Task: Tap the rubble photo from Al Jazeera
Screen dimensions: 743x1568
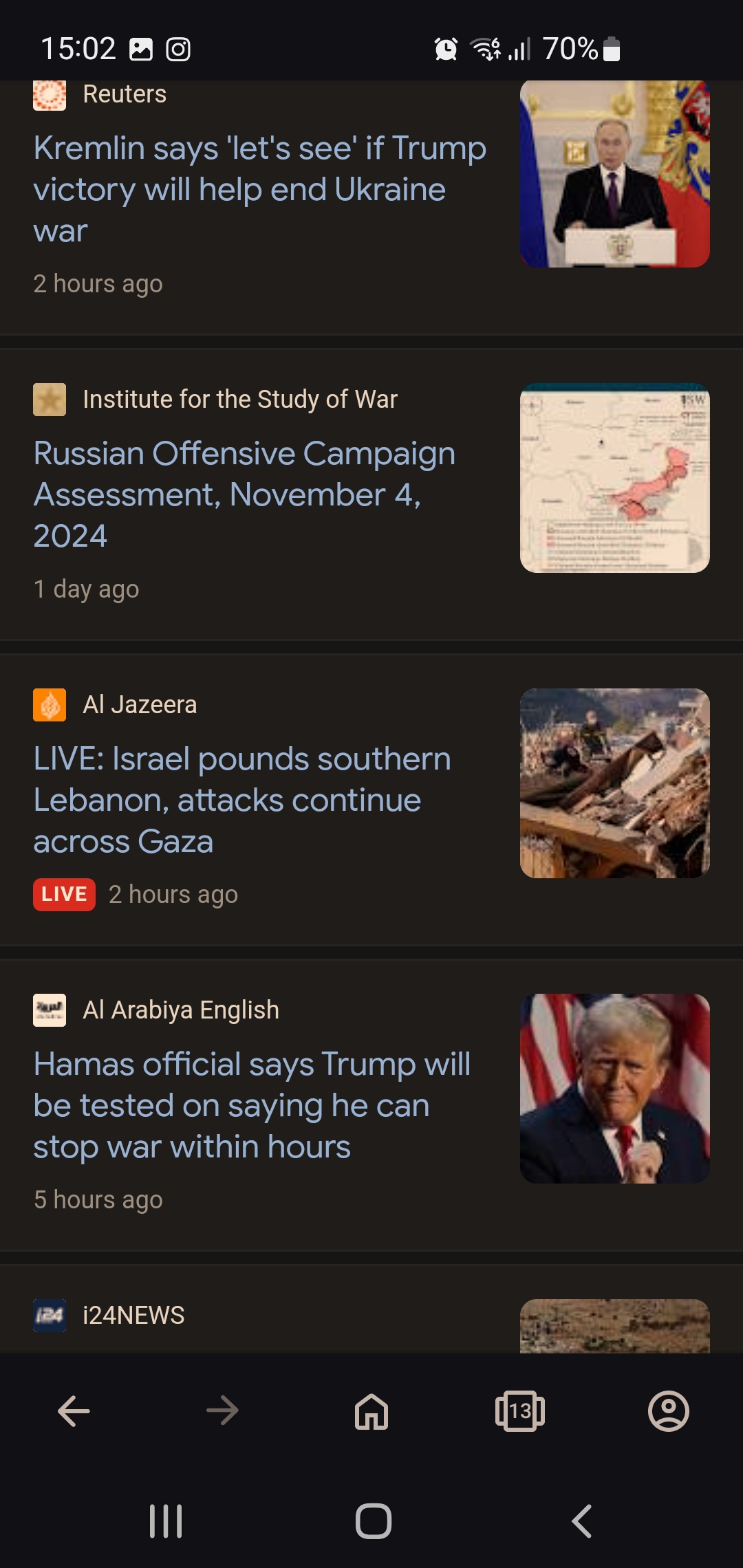Action: pos(614,783)
